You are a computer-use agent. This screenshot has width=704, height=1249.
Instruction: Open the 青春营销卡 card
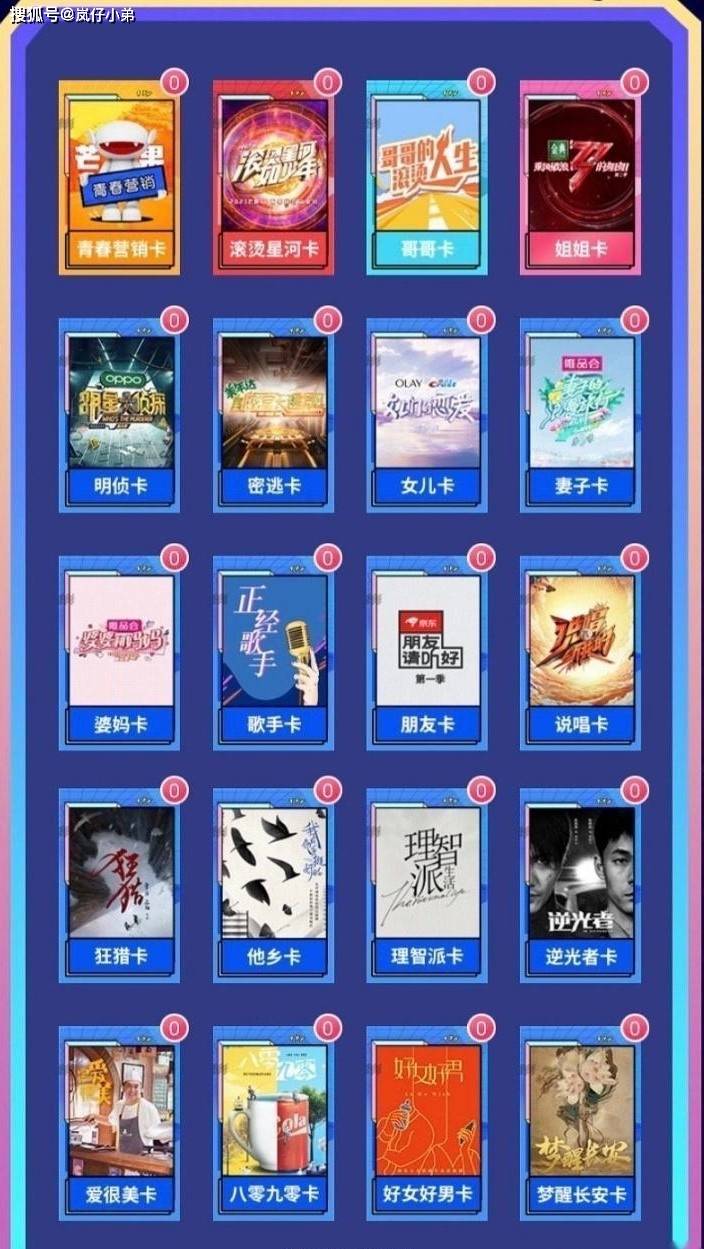(x=120, y=178)
